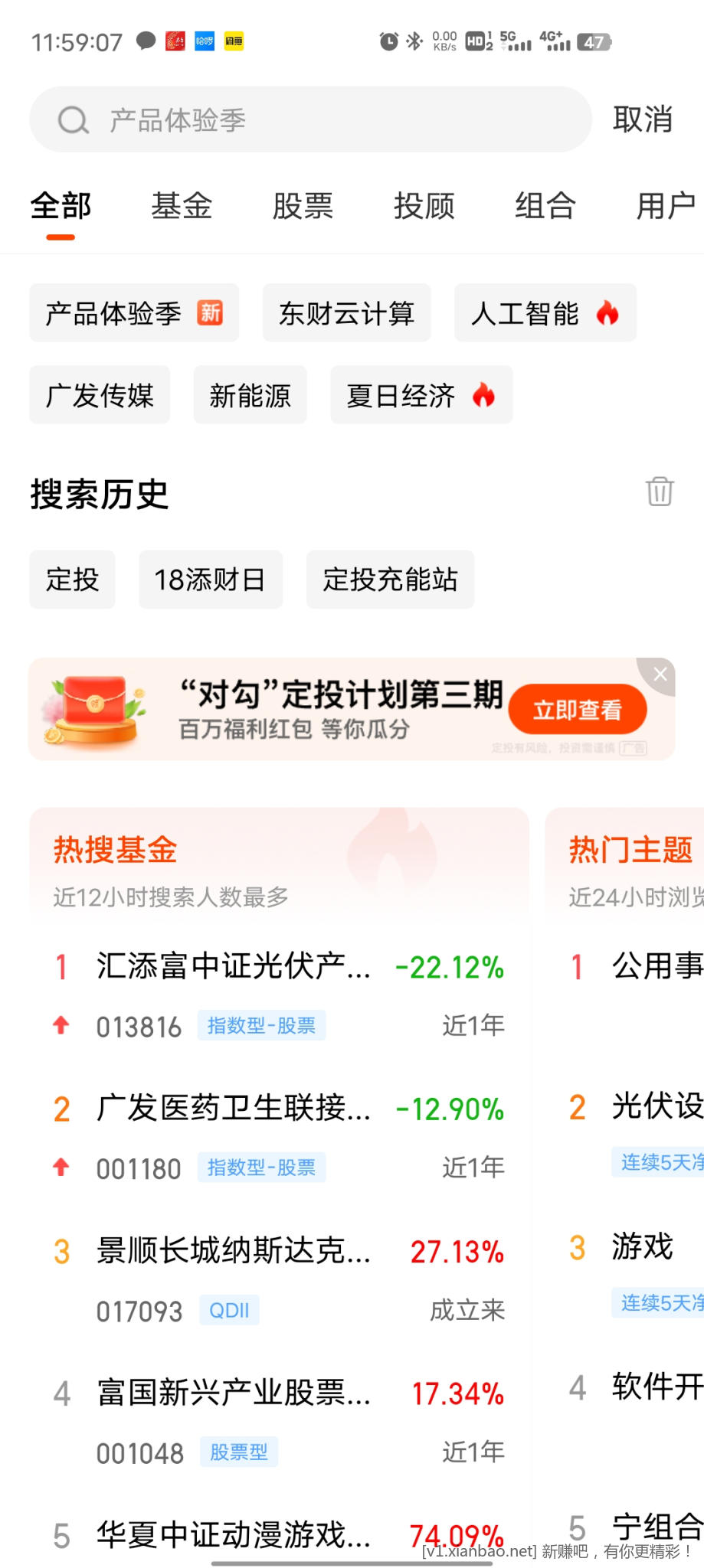Screen dimensions: 704x1568
Task: Search the 产品体验季 suggestion chip
Action: 134,313
